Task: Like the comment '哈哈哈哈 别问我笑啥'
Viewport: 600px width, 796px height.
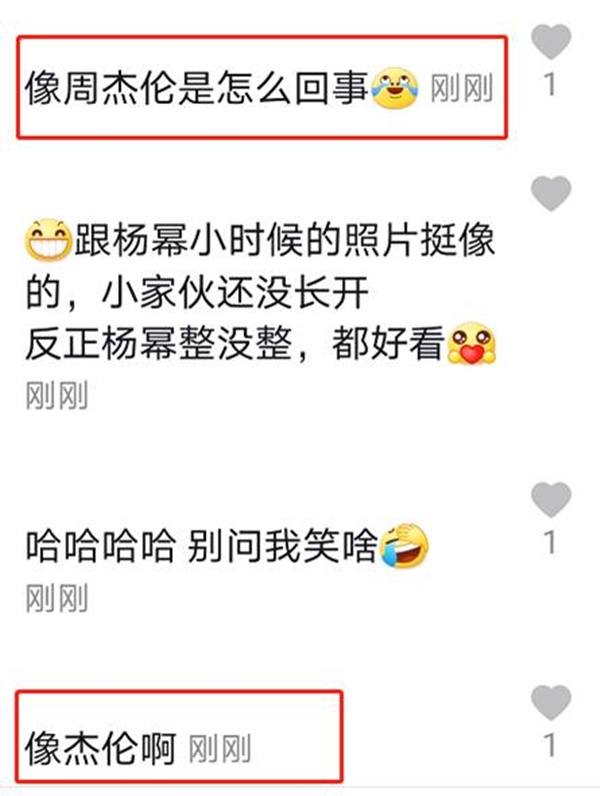Action: 550,499
